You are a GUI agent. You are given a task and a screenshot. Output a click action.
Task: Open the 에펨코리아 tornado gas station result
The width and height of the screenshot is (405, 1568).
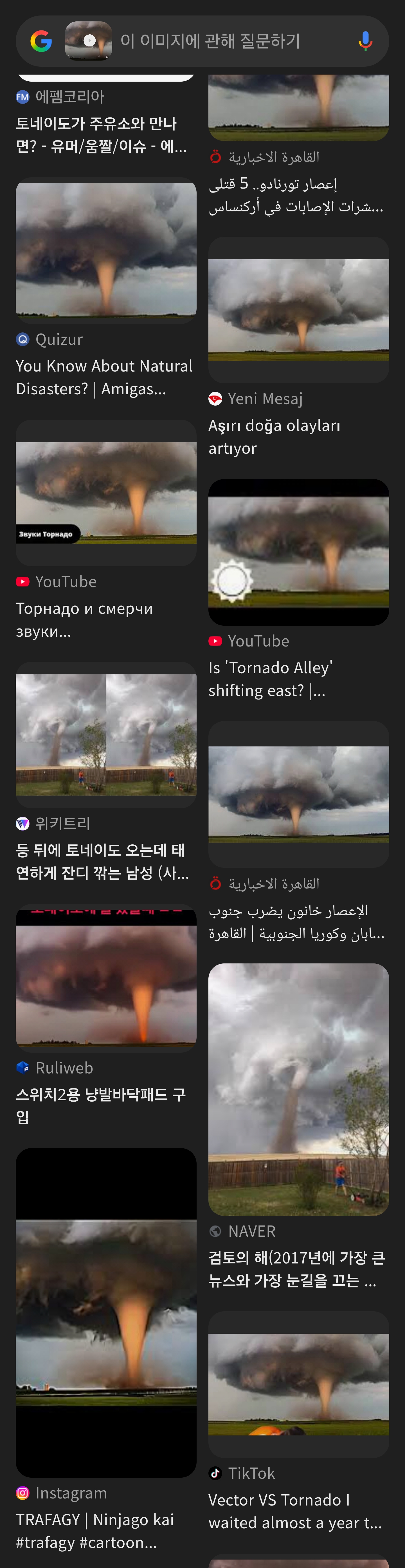click(x=106, y=122)
